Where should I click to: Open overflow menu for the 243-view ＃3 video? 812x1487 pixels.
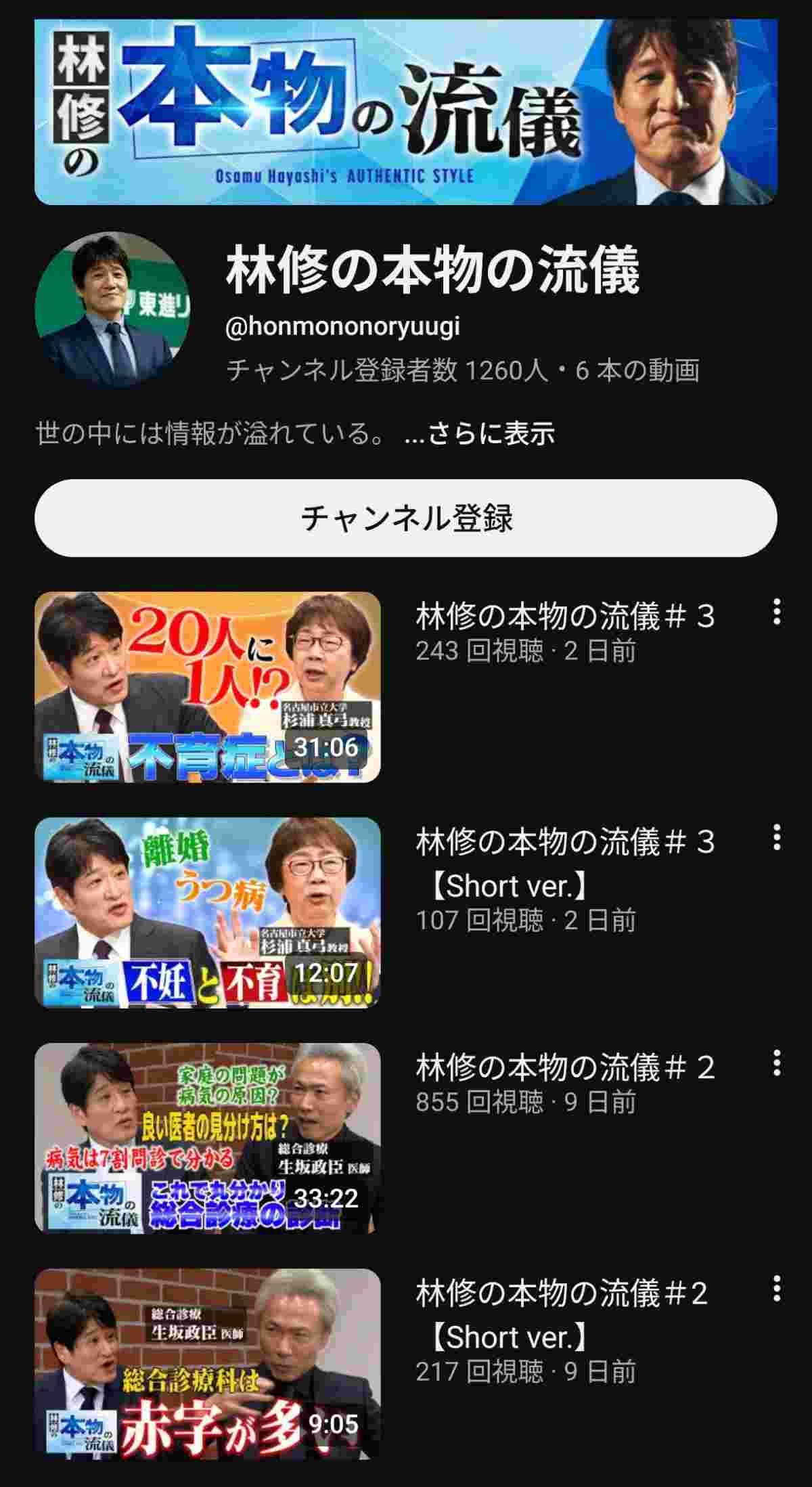coord(777,611)
